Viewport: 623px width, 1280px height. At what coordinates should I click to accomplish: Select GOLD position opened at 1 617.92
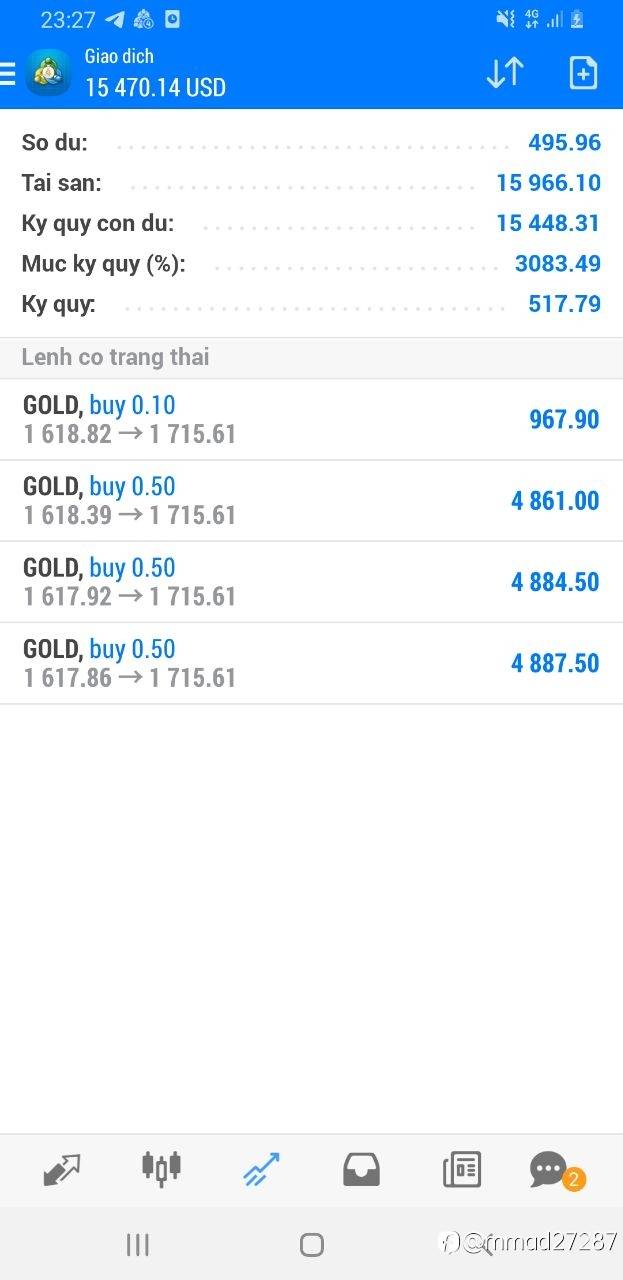click(x=311, y=582)
